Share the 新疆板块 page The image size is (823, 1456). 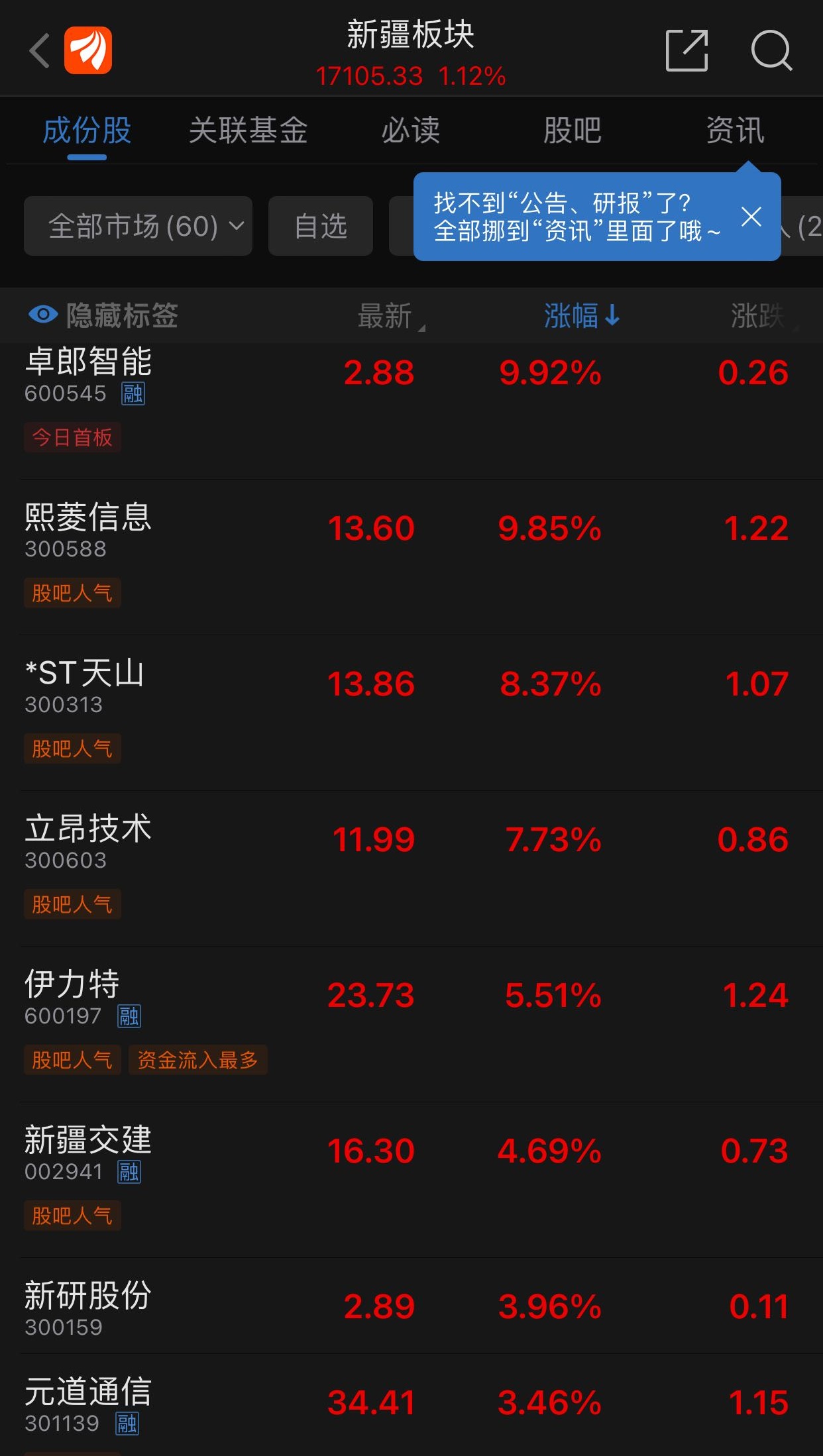pyautogui.click(x=686, y=50)
